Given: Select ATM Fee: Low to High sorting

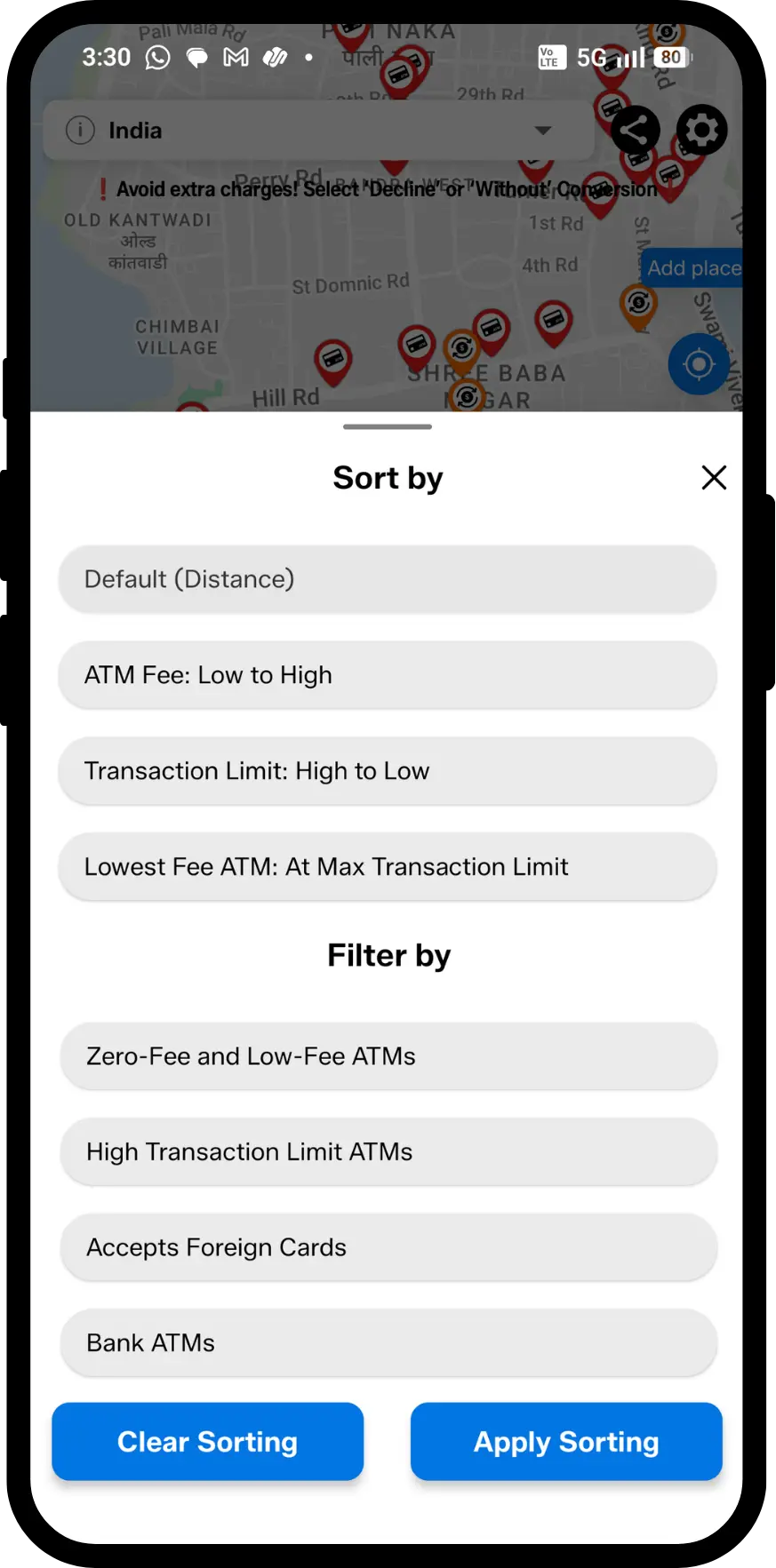Looking at the screenshot, I should [x=388, y=675].
